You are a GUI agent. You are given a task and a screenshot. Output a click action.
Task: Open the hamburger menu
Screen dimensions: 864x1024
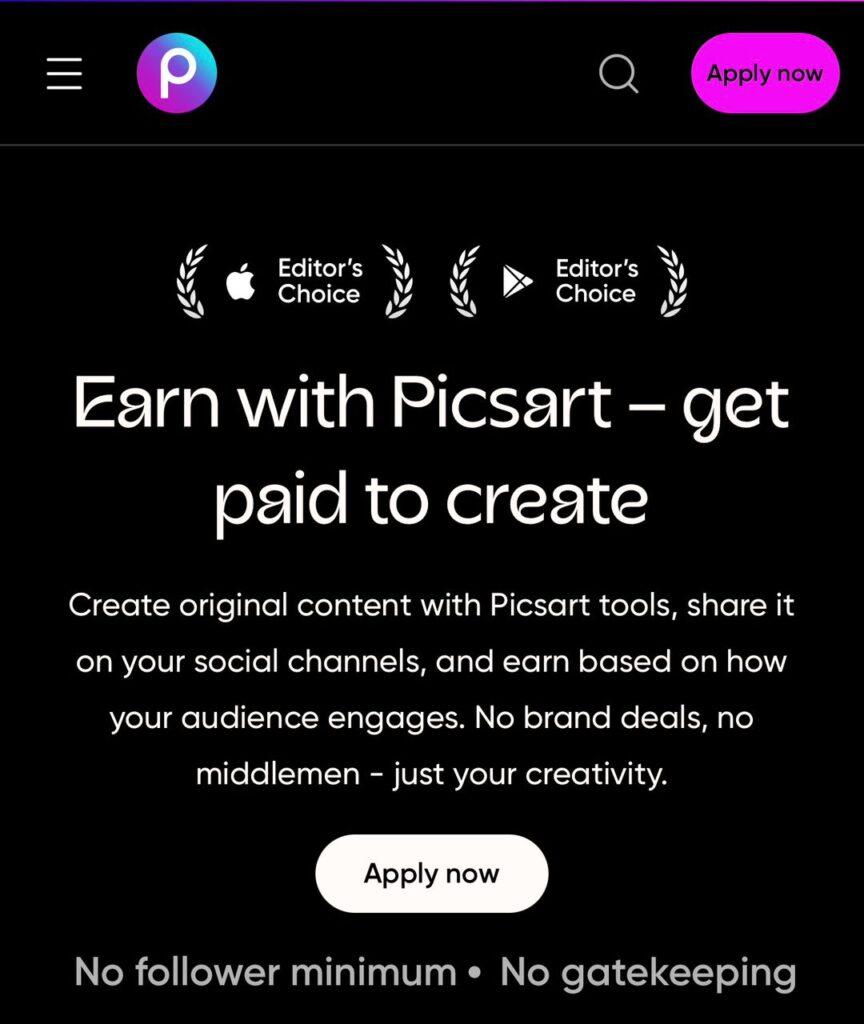[x=64, y=73]
